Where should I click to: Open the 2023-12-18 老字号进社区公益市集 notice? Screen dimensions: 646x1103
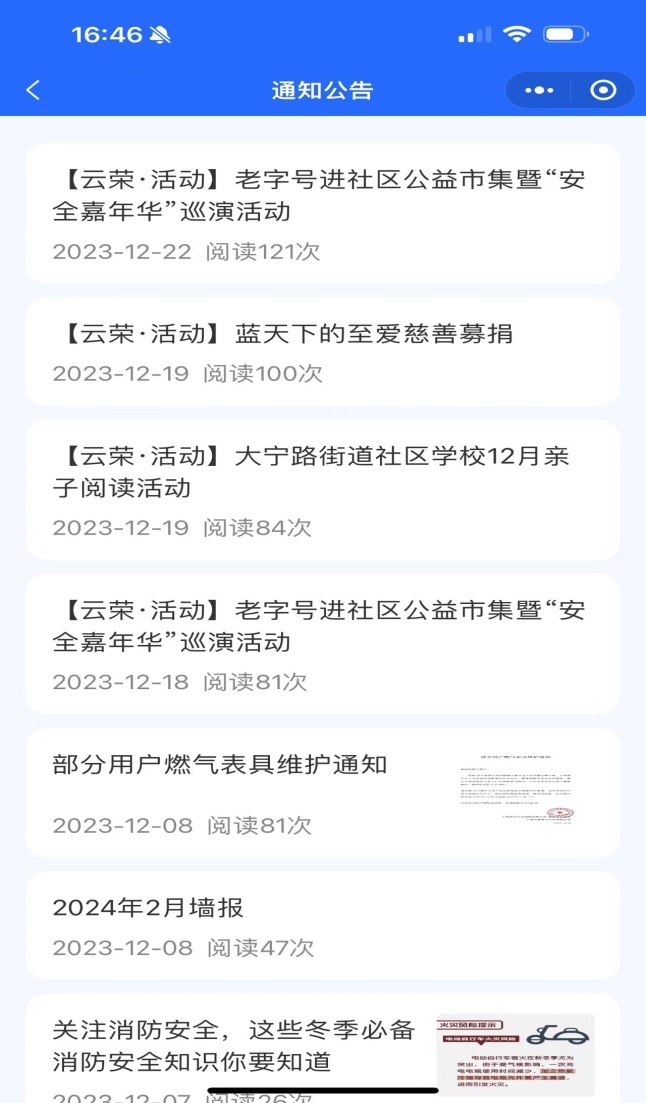pos(322,643)
